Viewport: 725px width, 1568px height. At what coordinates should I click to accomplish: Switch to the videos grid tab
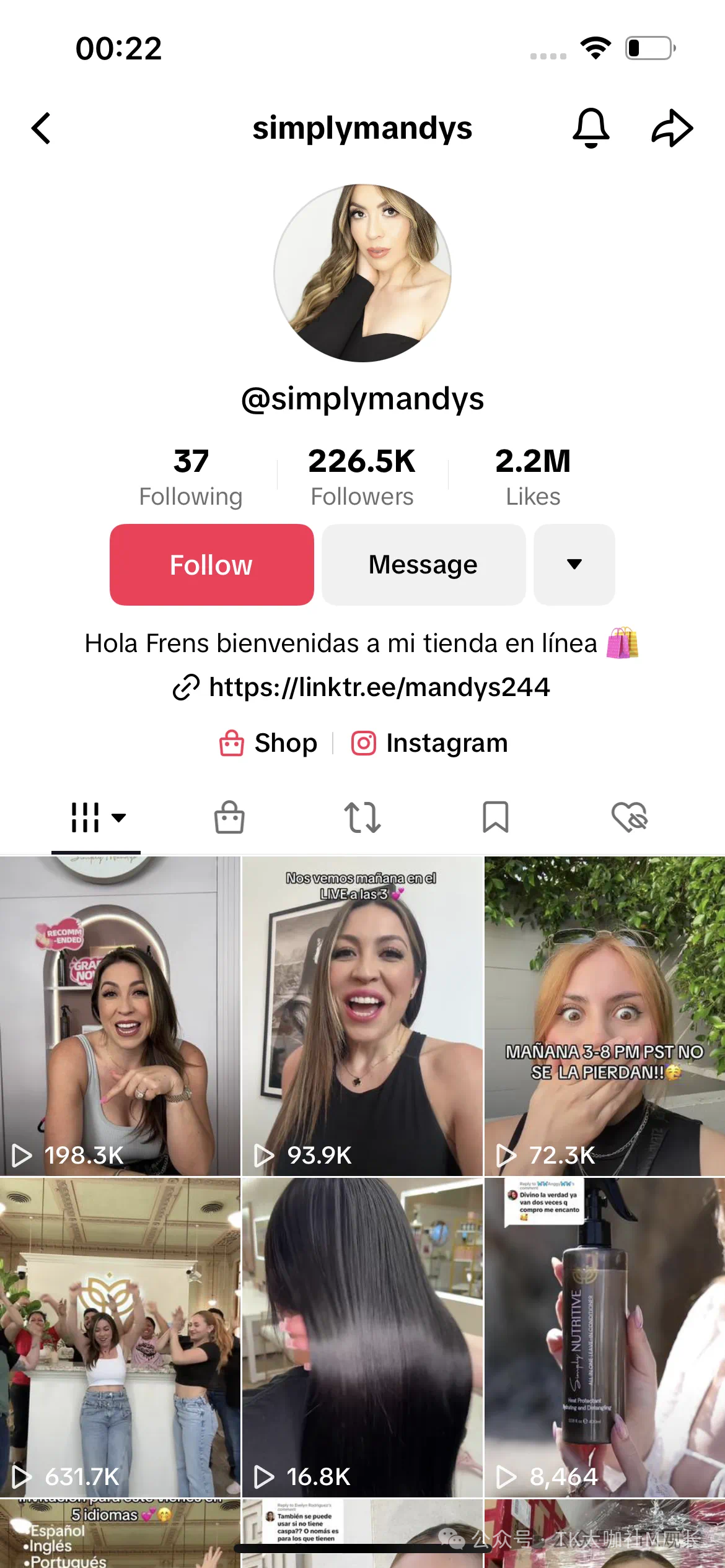pyautogui.click(x=96, y=817)
